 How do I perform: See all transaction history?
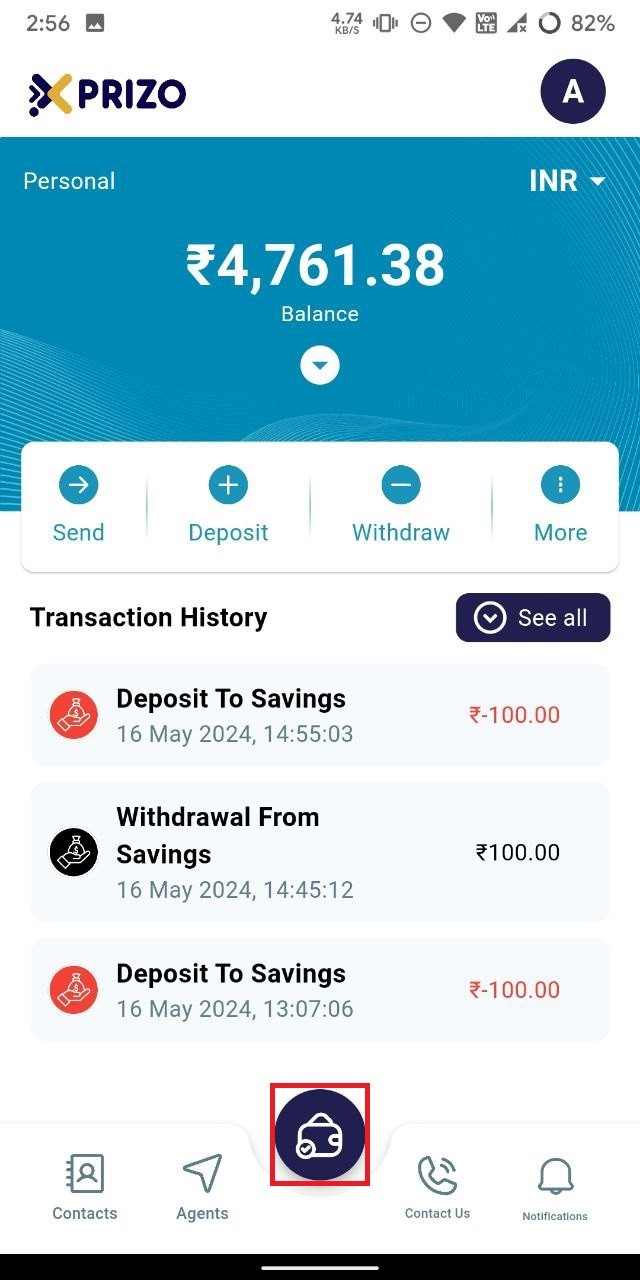[x=533, y=618]
